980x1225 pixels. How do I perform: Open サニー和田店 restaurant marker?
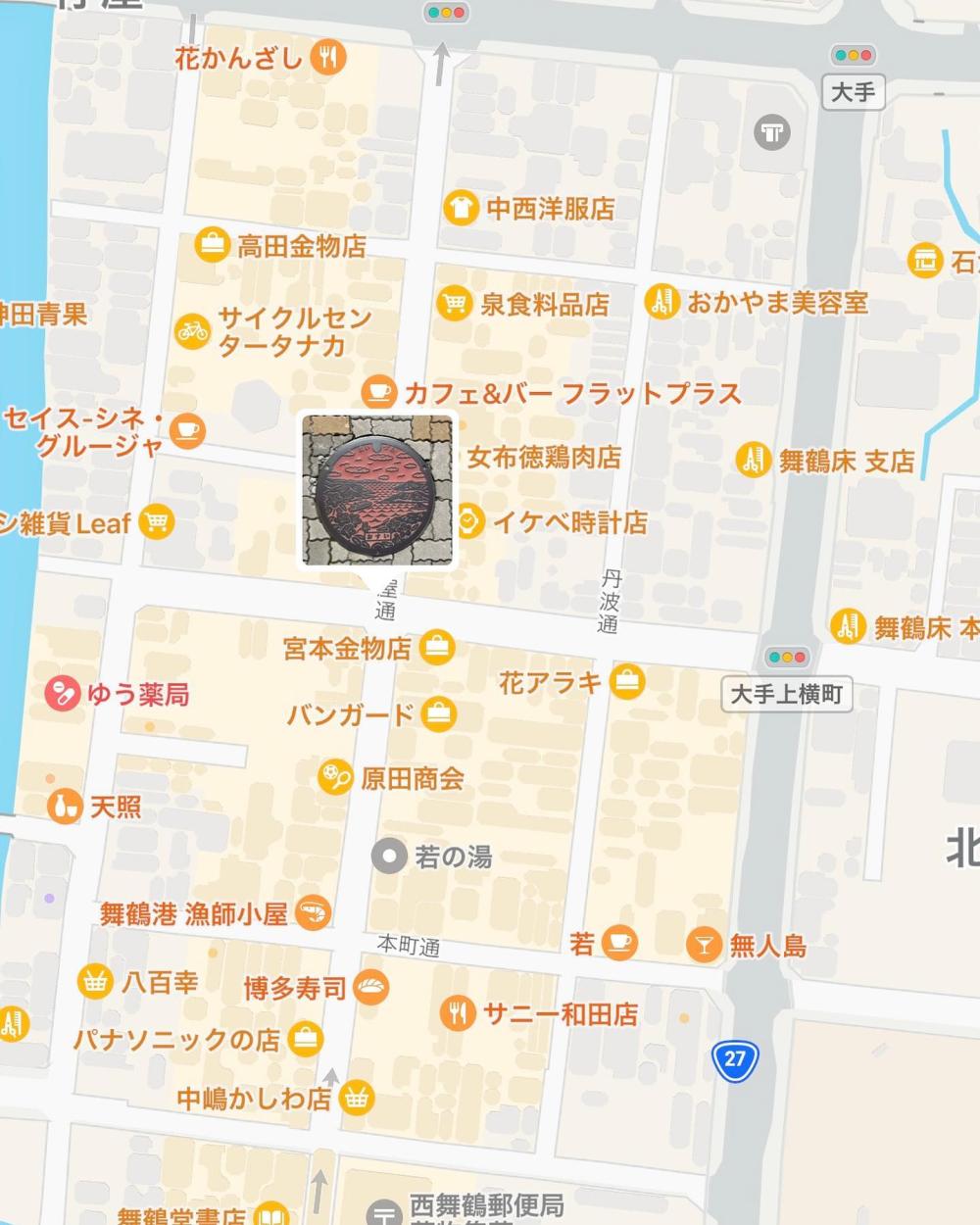(458, 1012)
